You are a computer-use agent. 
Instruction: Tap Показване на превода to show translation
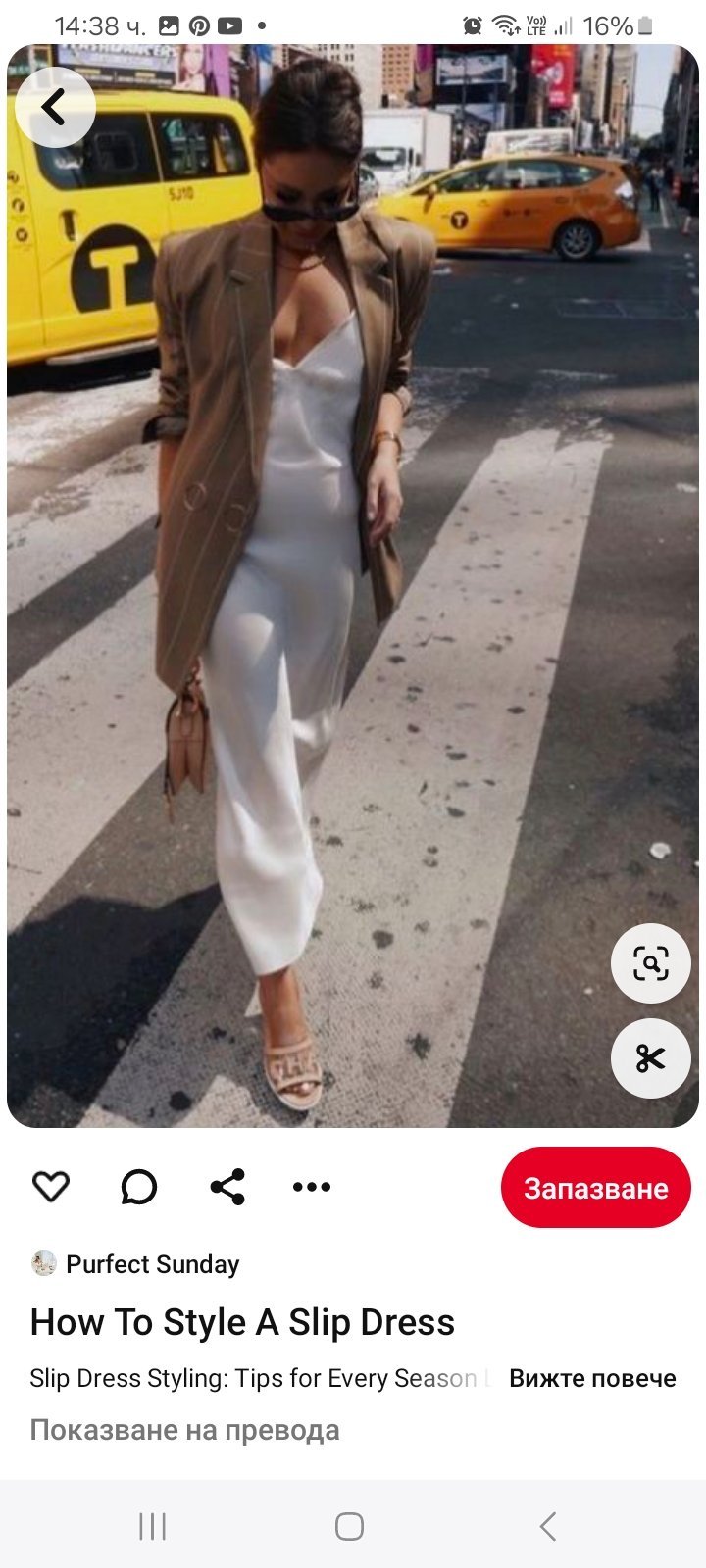pos(184,1430)
